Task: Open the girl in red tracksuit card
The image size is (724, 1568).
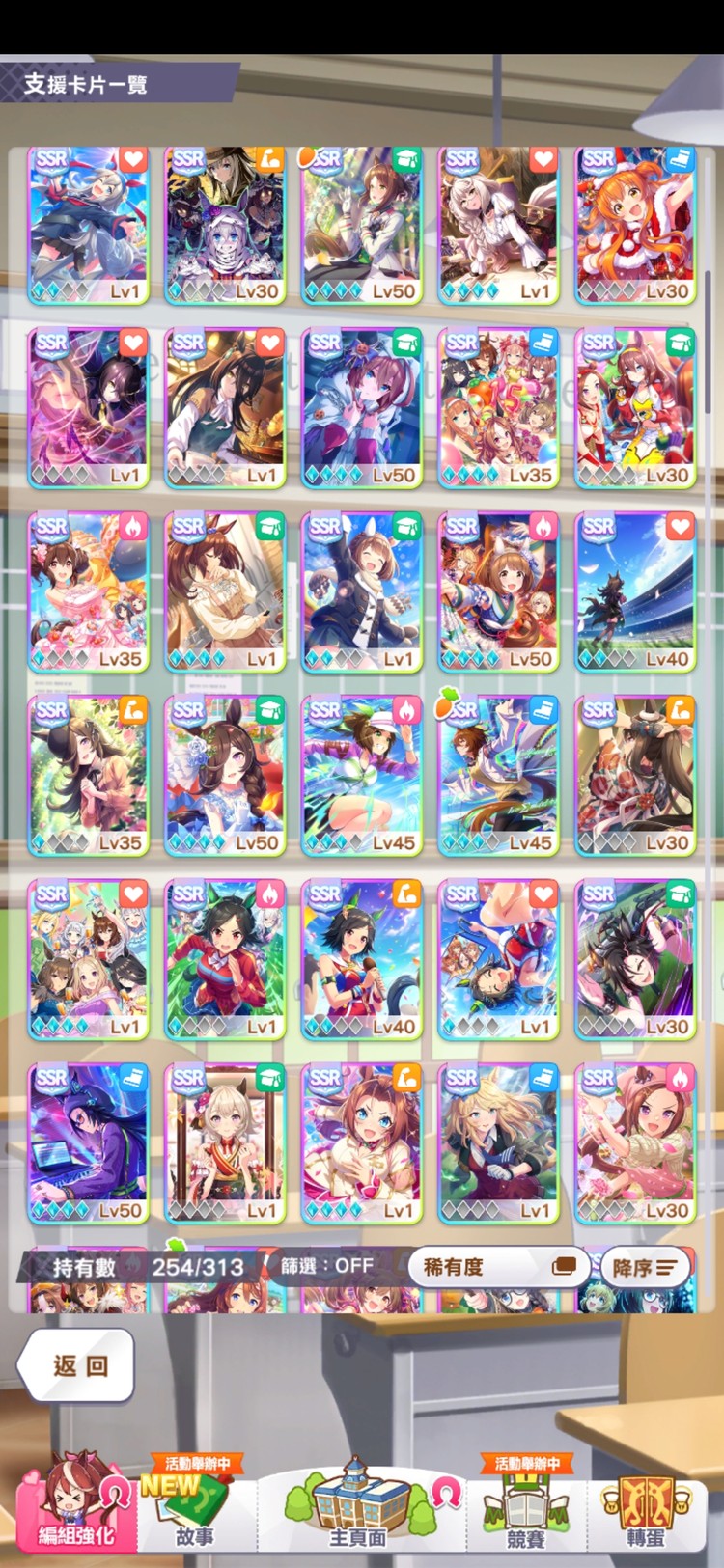Action: 225,959
